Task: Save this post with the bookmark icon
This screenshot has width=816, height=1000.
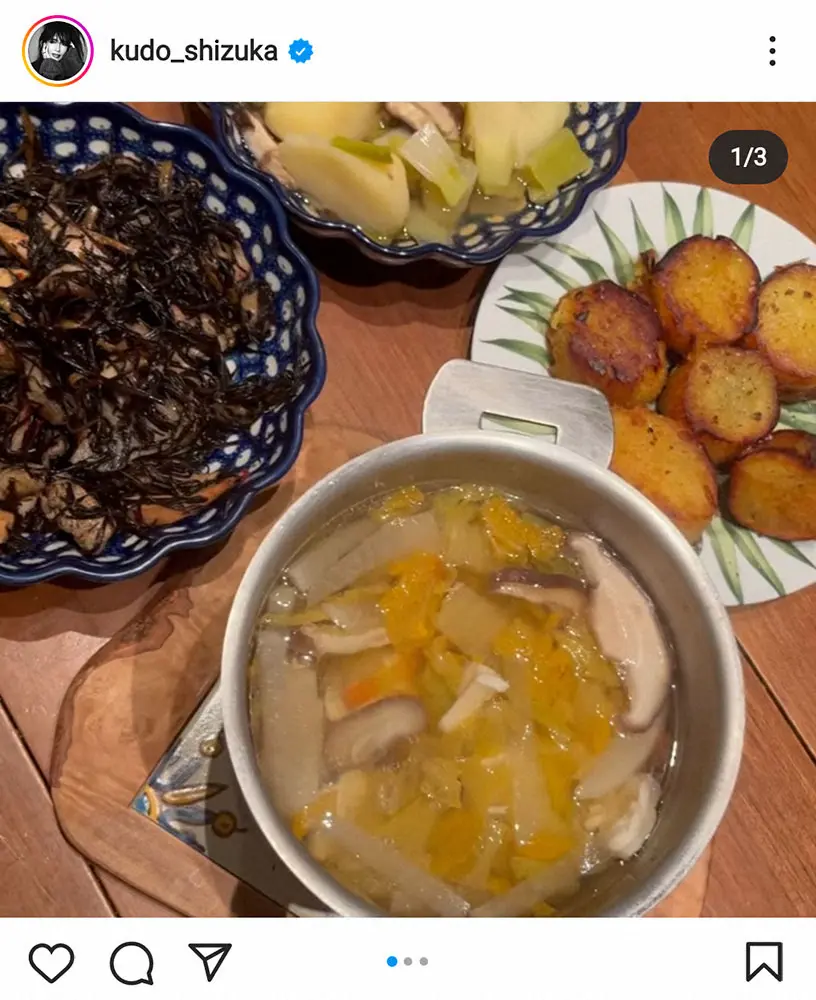Action: click(764, 962)
